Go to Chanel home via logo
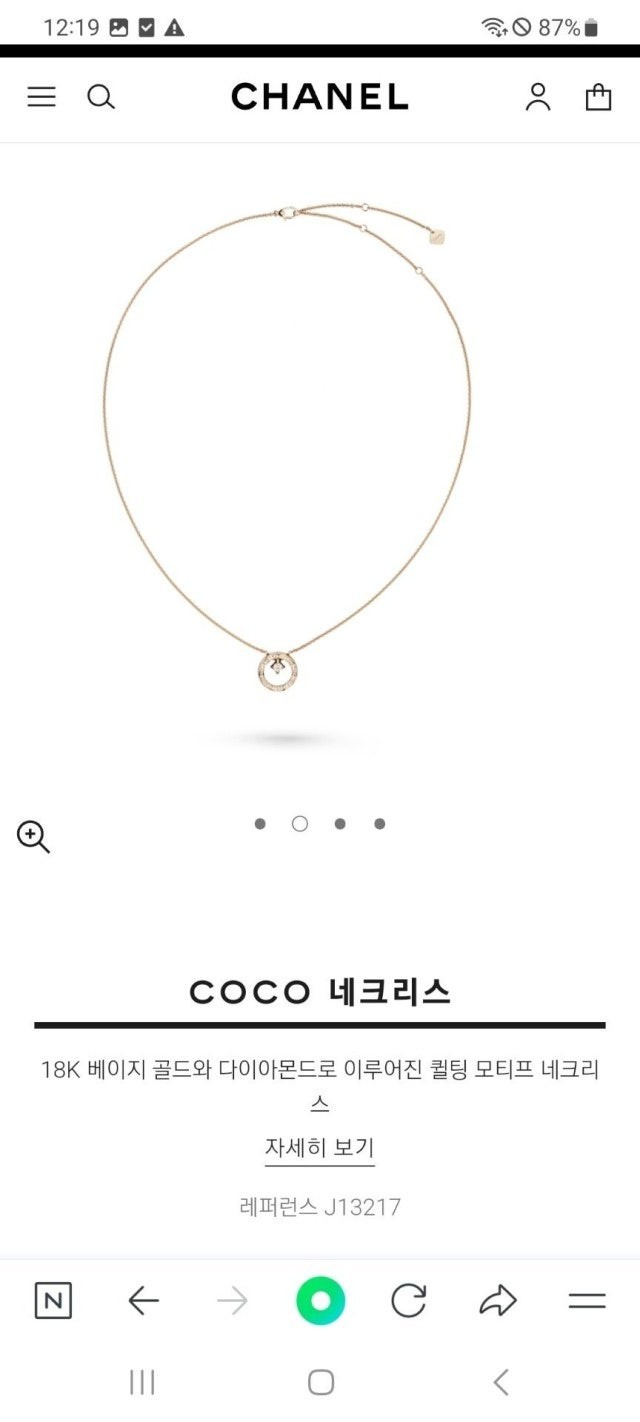640x1422 pixels. [320, 97]
